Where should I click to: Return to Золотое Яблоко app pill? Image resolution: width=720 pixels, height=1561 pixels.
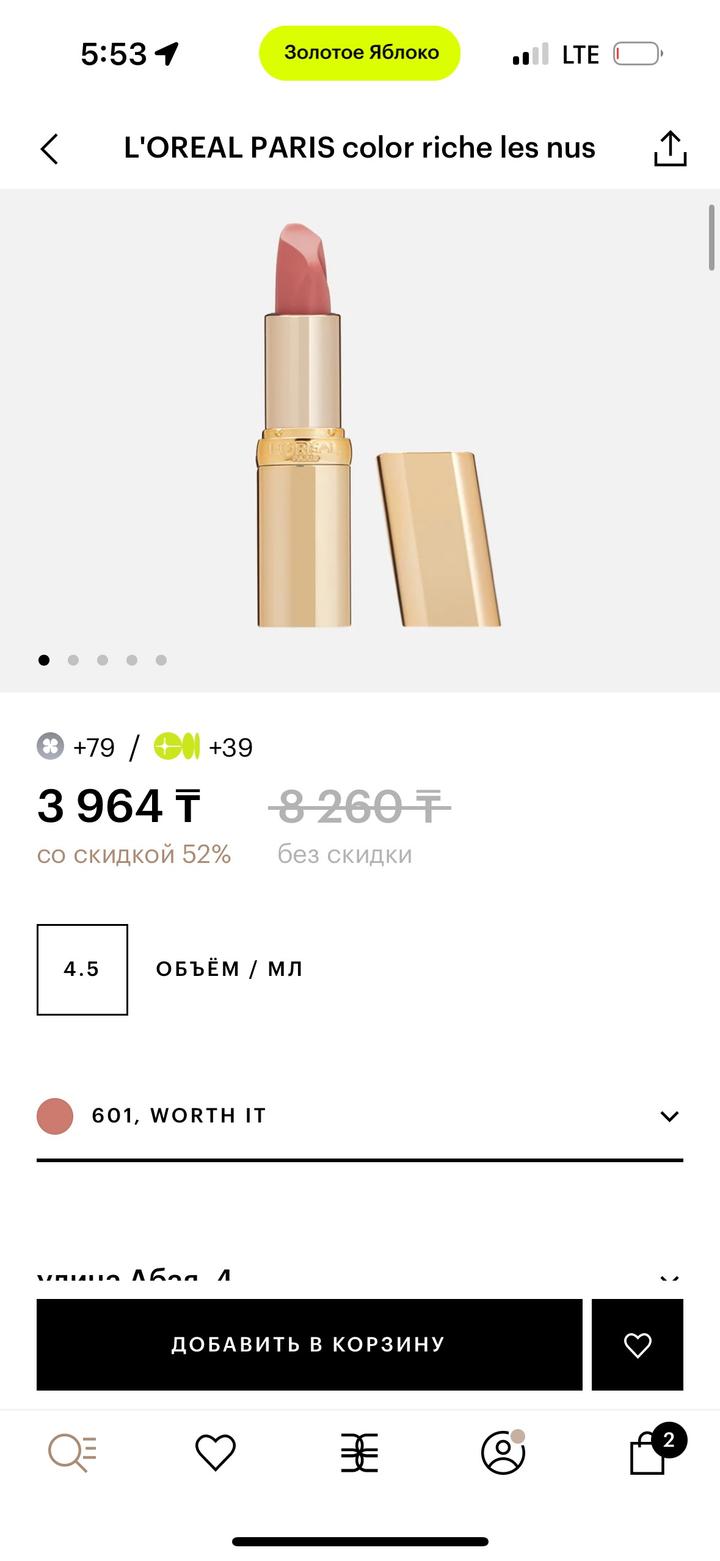point(360,53)
